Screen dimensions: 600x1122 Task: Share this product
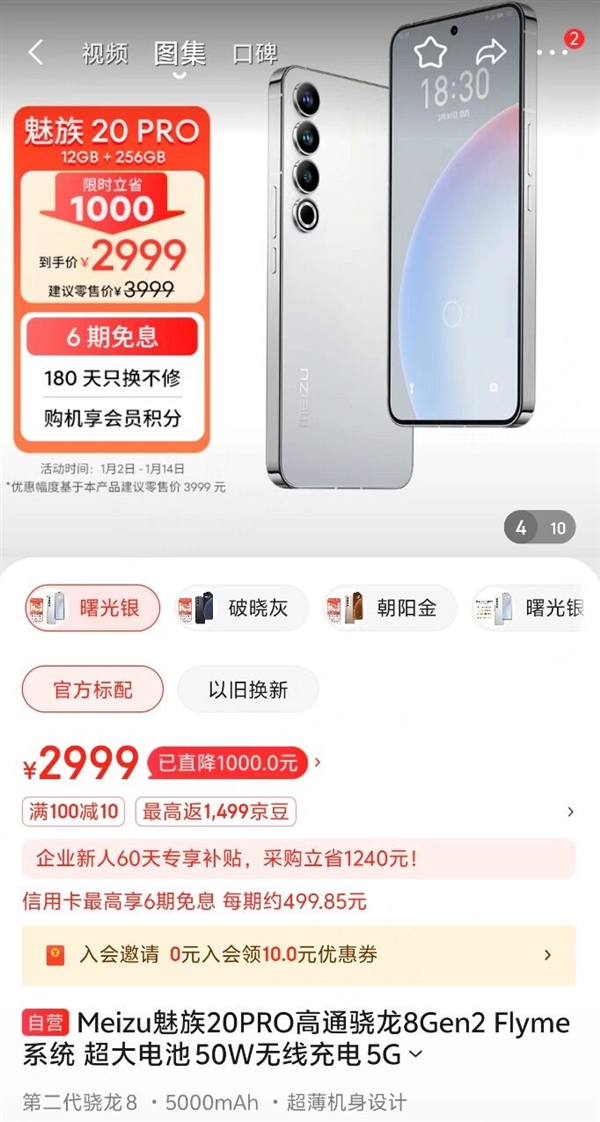click(x=491, y=52)
